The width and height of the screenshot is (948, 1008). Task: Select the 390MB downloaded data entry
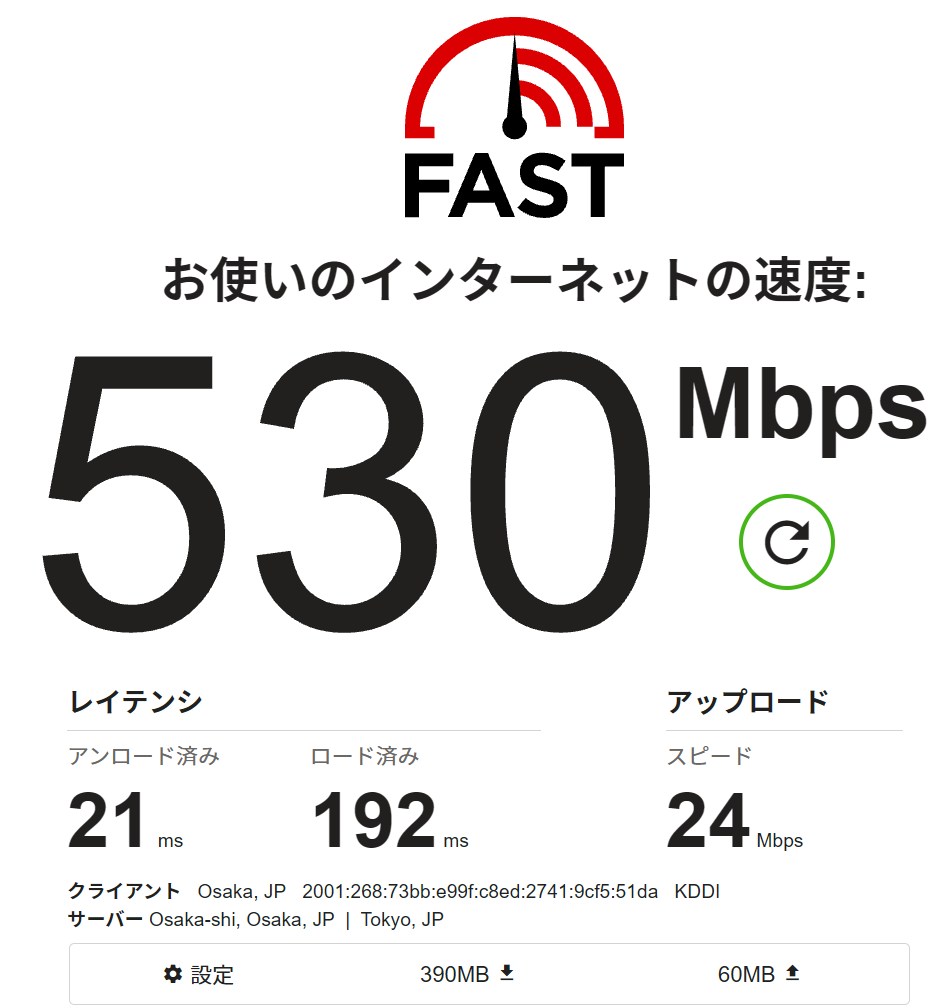pyautogui.click(x=457, y=974)
